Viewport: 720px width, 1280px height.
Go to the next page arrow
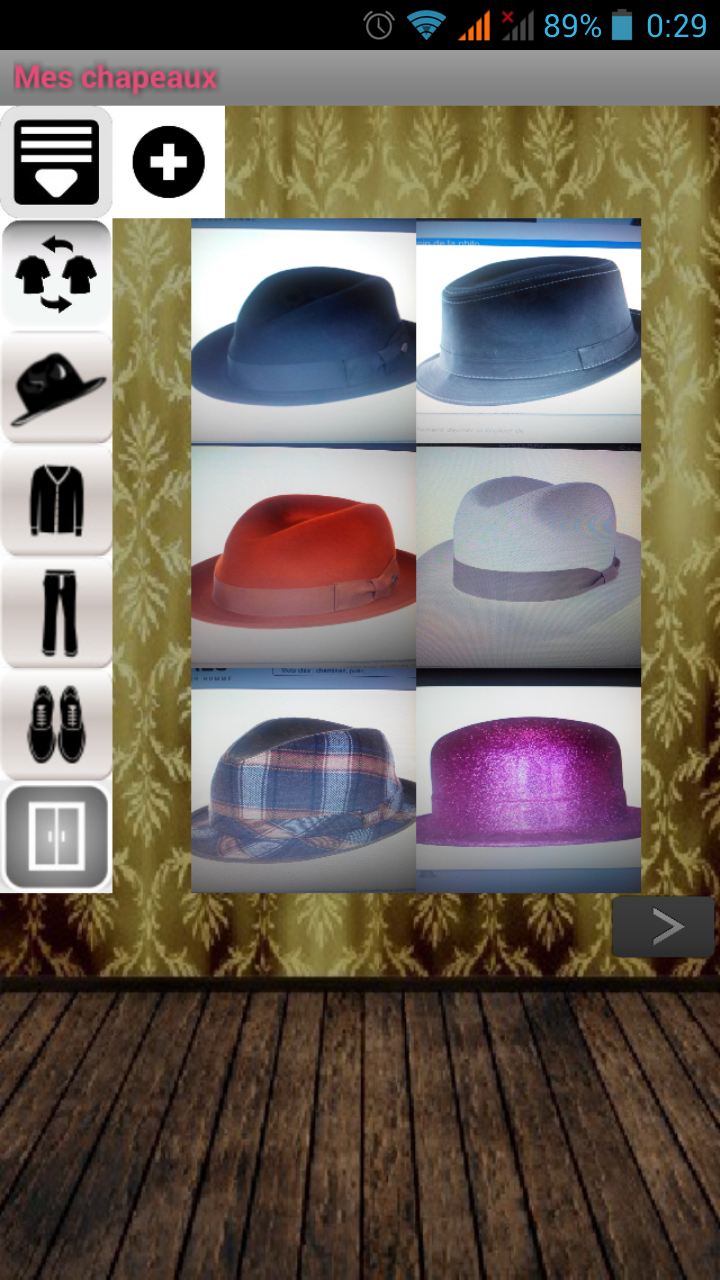pos(663,927)
